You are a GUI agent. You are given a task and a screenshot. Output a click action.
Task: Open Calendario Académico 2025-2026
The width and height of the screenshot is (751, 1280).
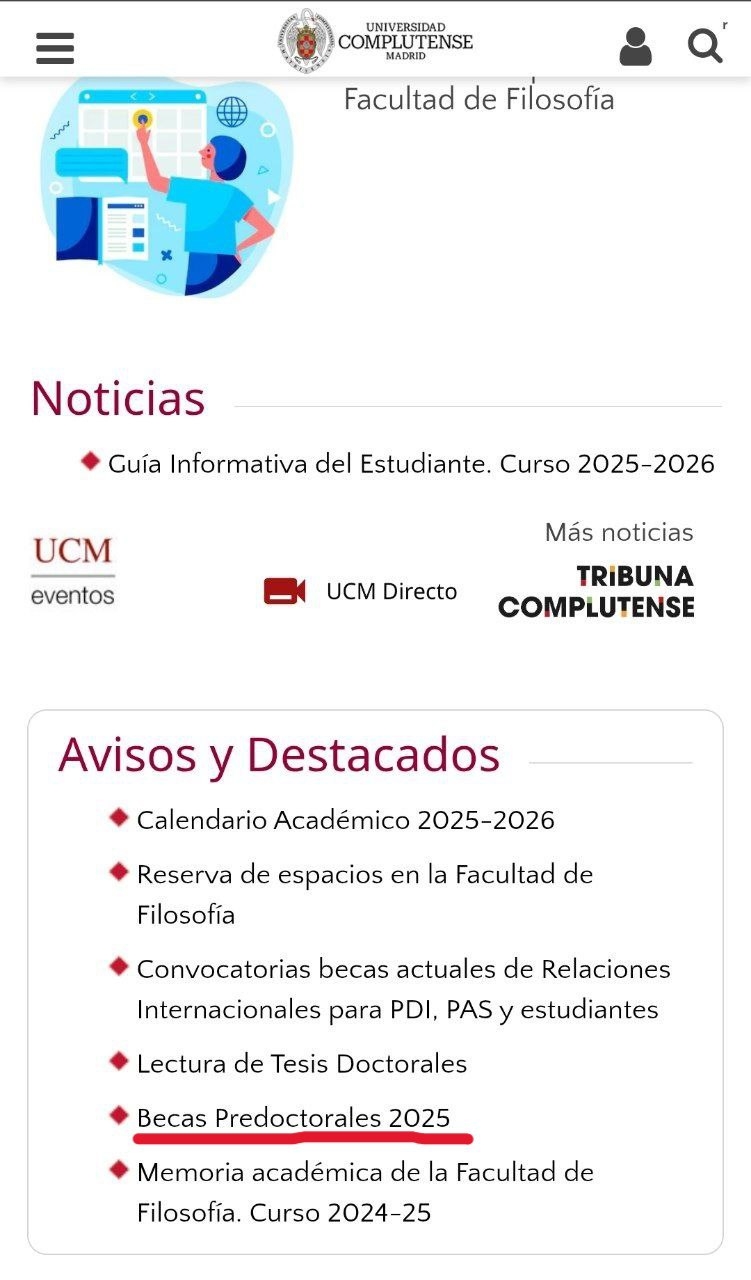(x=345, y=820)
